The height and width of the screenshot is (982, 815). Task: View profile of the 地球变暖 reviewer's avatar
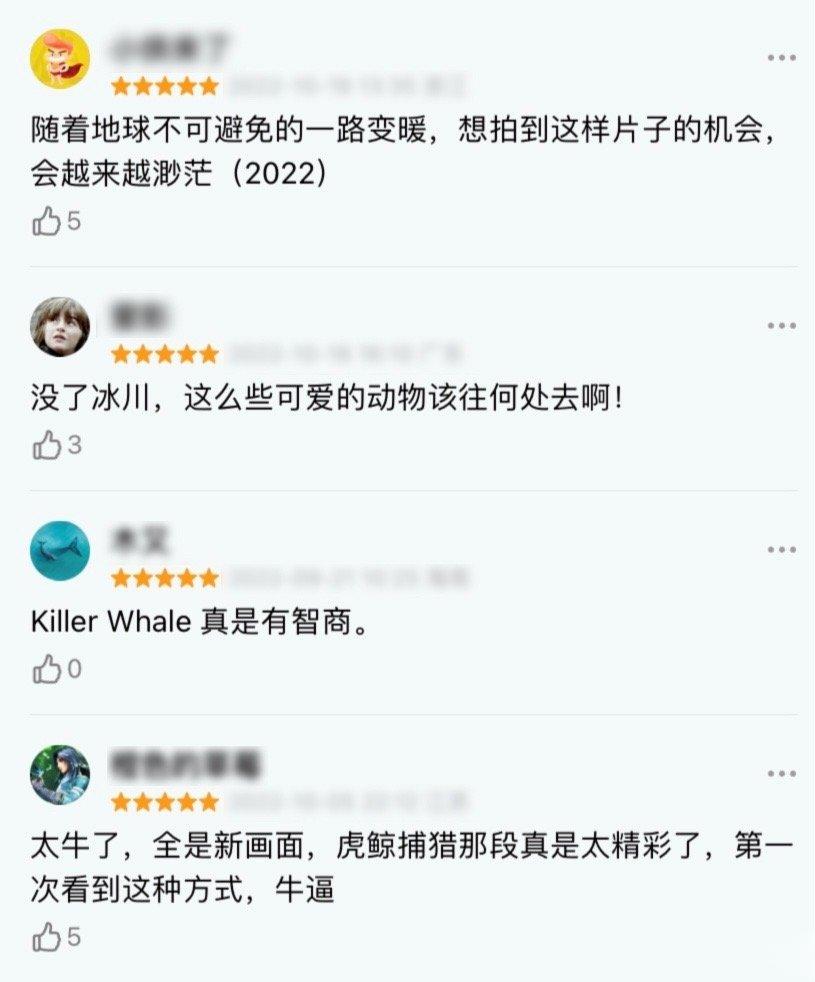tap(60, 59)
